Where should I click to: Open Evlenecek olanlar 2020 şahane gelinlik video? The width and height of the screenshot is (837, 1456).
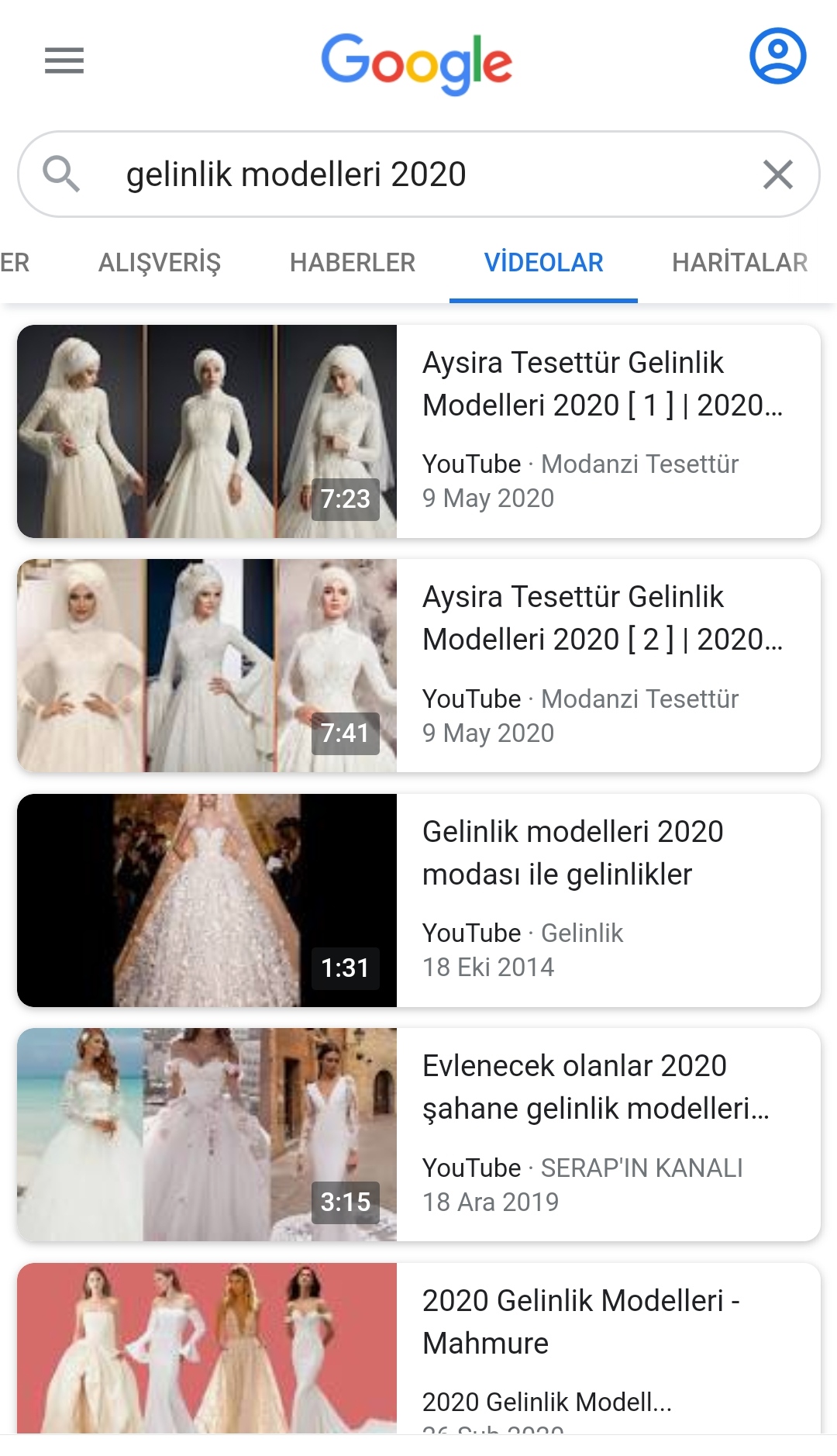[418, 1134]
